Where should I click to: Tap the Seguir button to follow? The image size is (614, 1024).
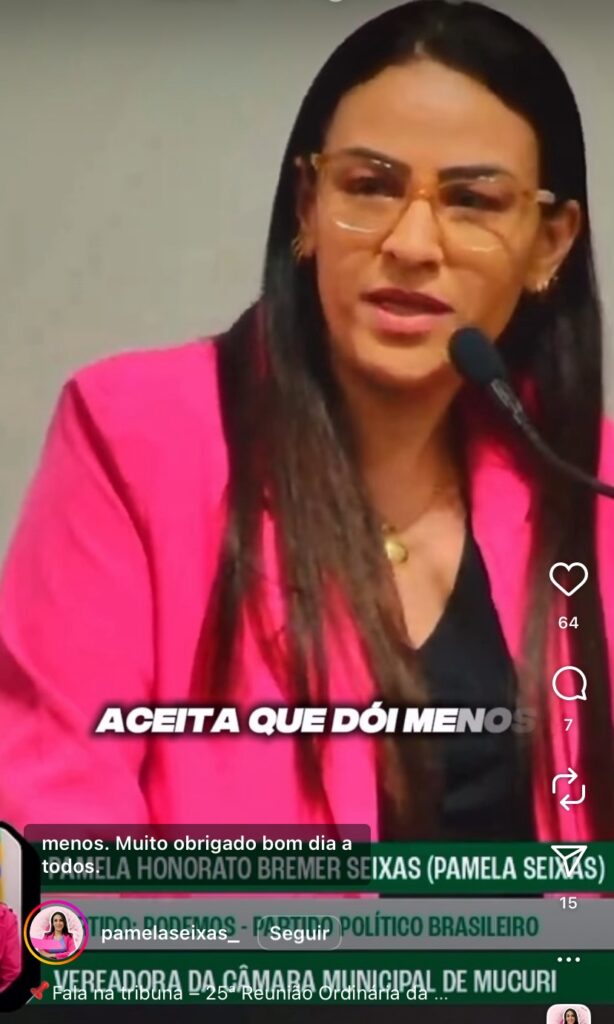[300, 934]
